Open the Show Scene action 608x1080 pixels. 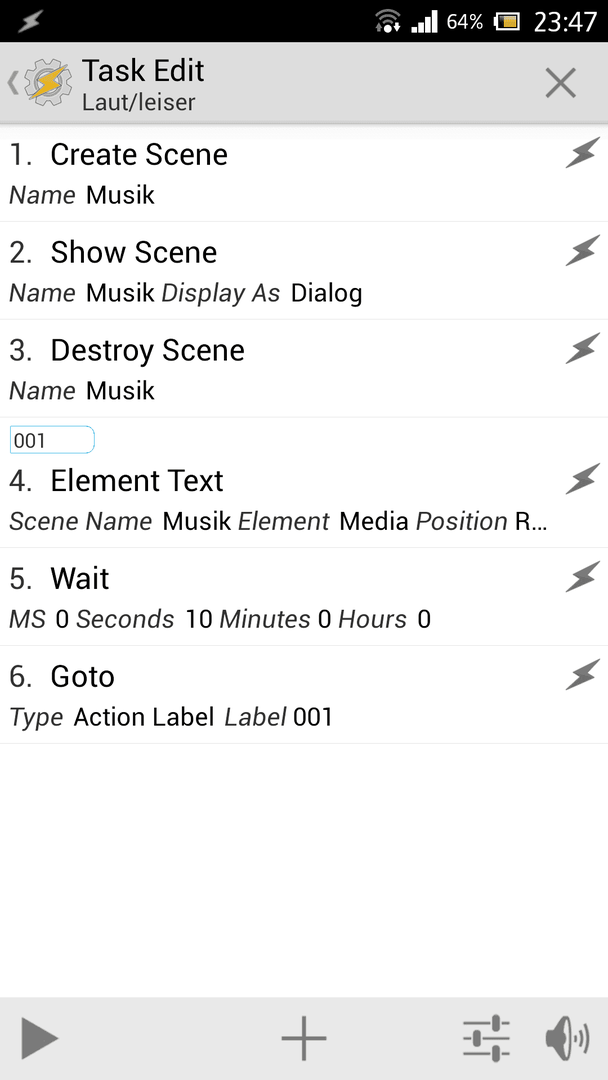tap(304, 271)
